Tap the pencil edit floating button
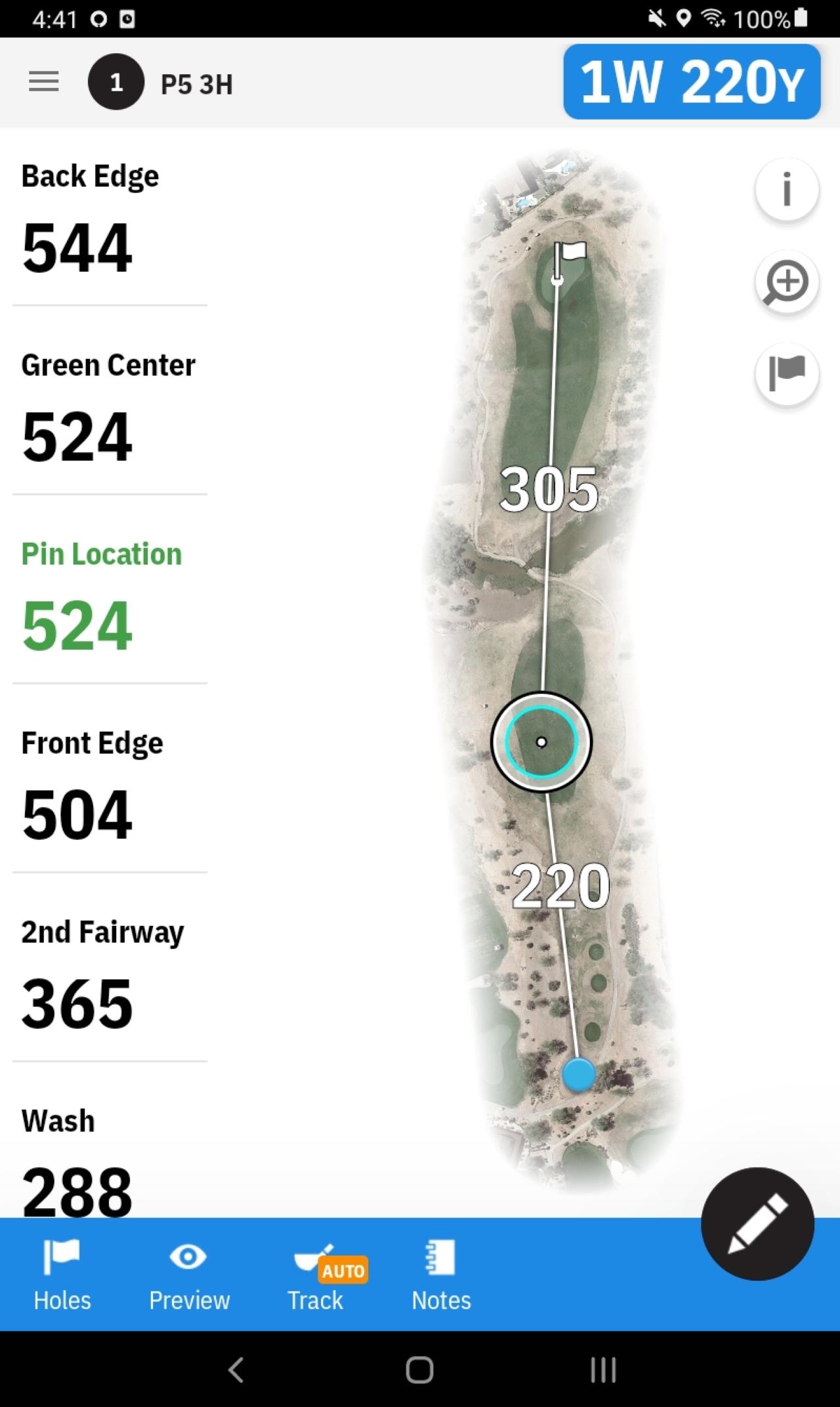Viewport: 840px width, 1407px height. tap(757, 1224)
